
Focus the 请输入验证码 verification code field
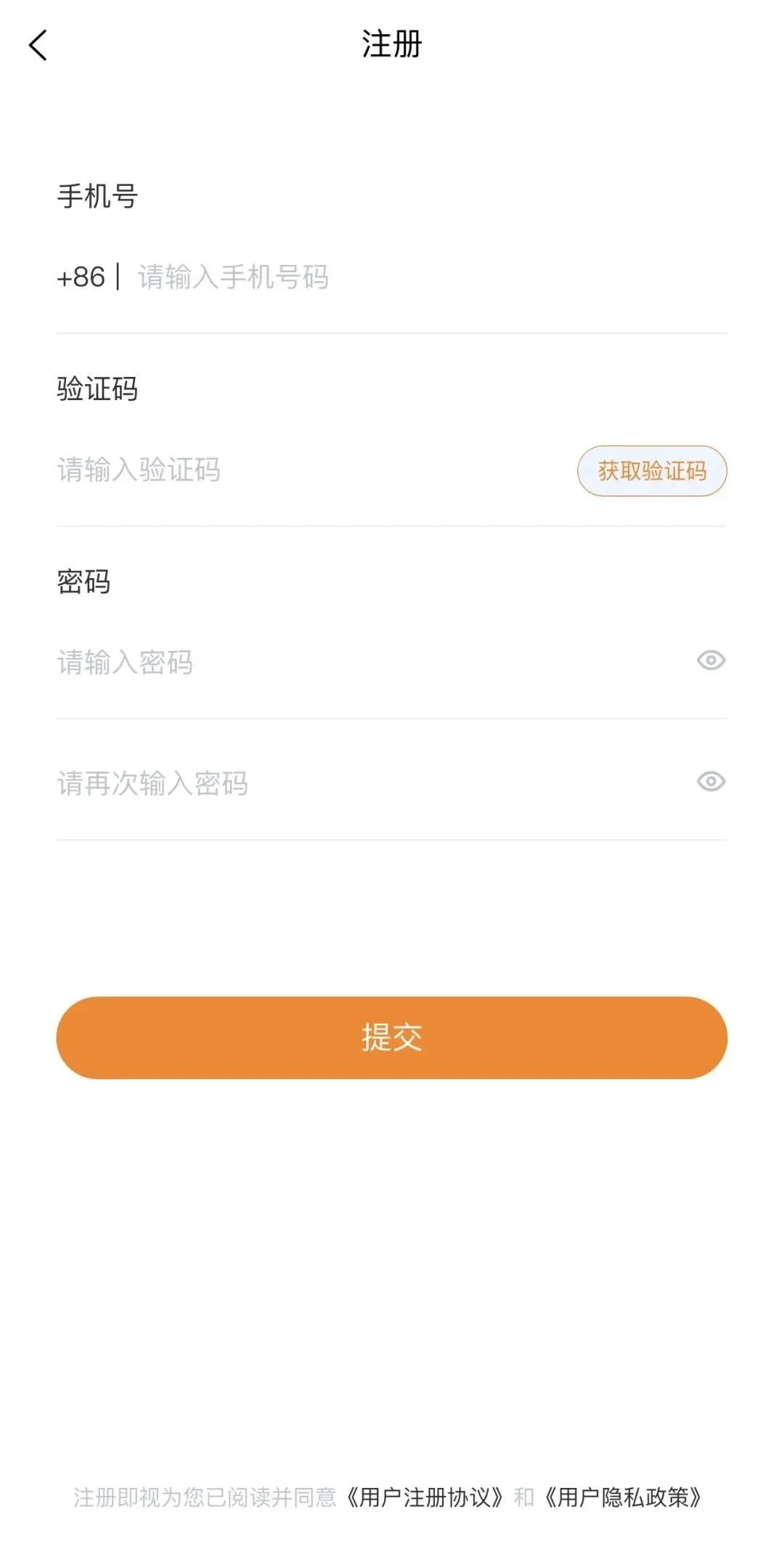coord(290,471)
